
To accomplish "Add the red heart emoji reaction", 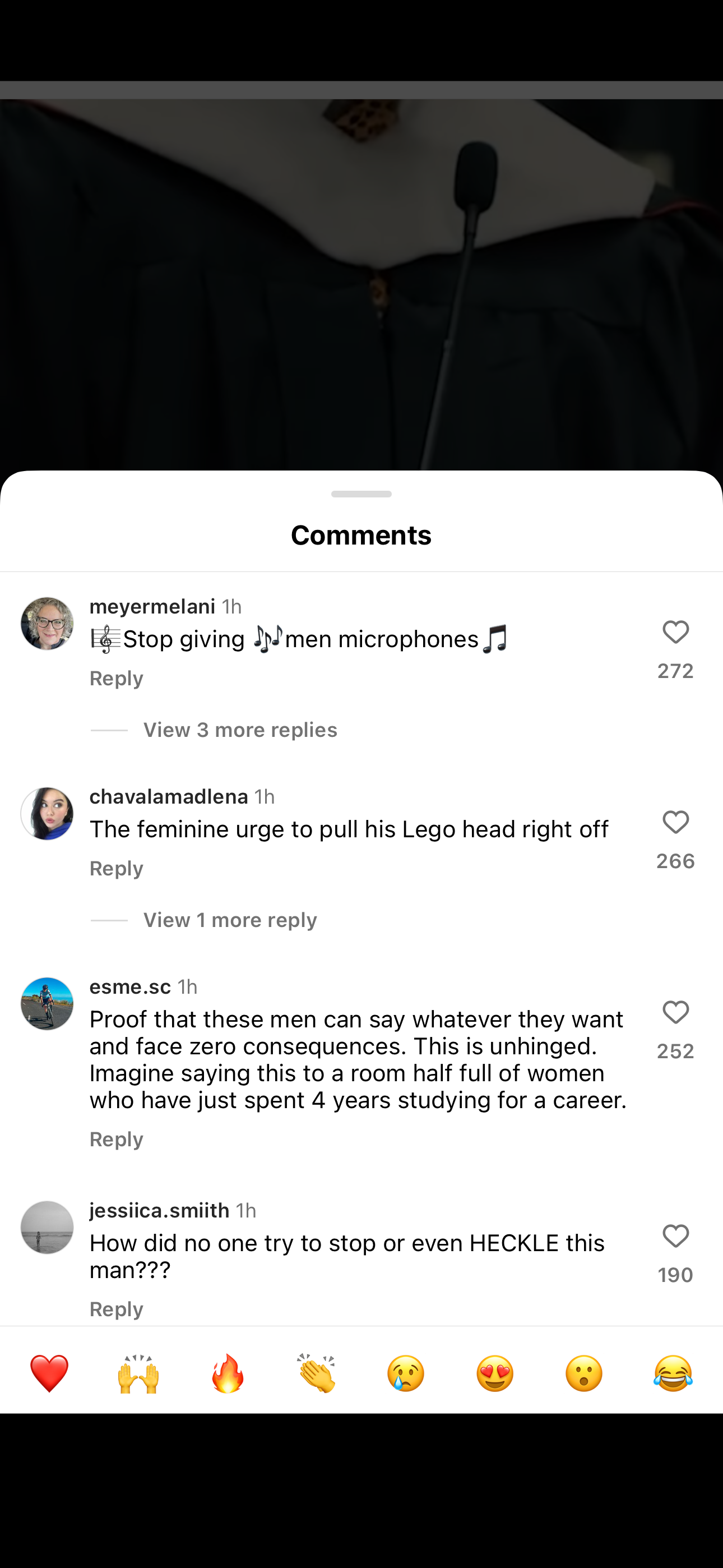I will 49,1374.
